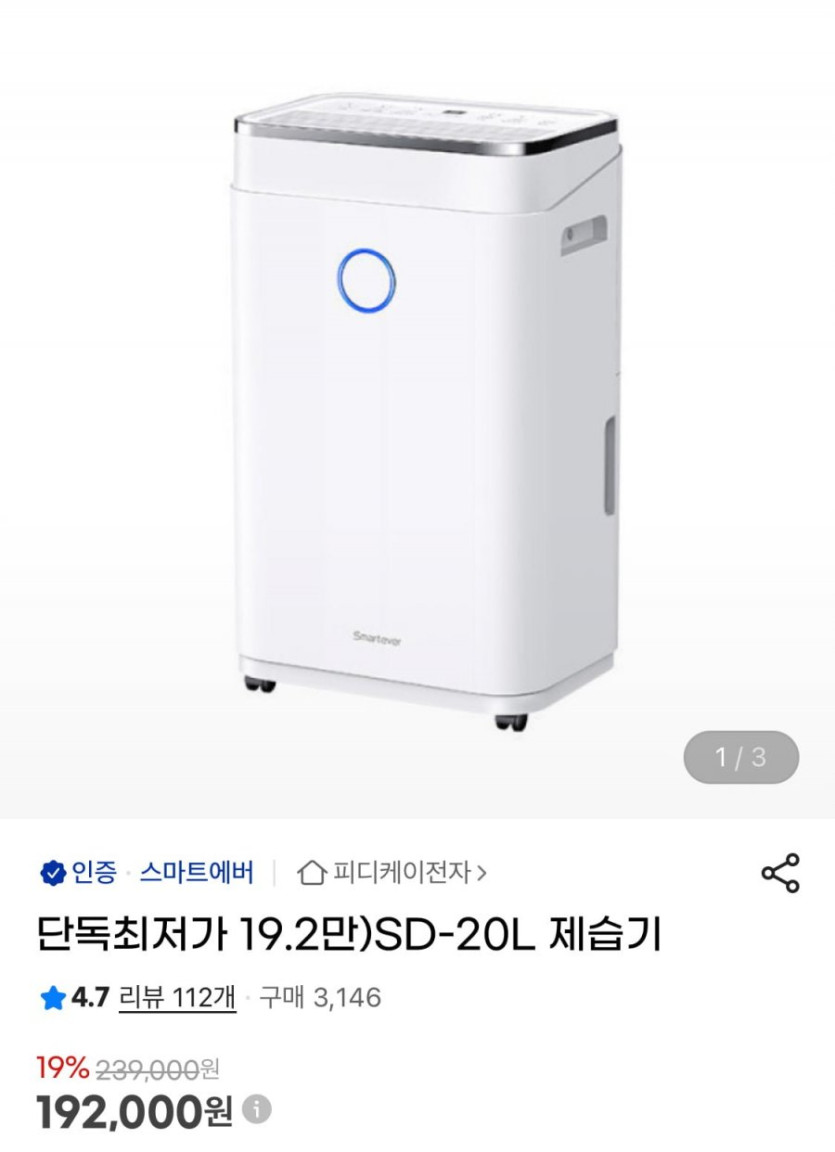
Task: View the 리뷰 112개 reviews
Action: 177,997
